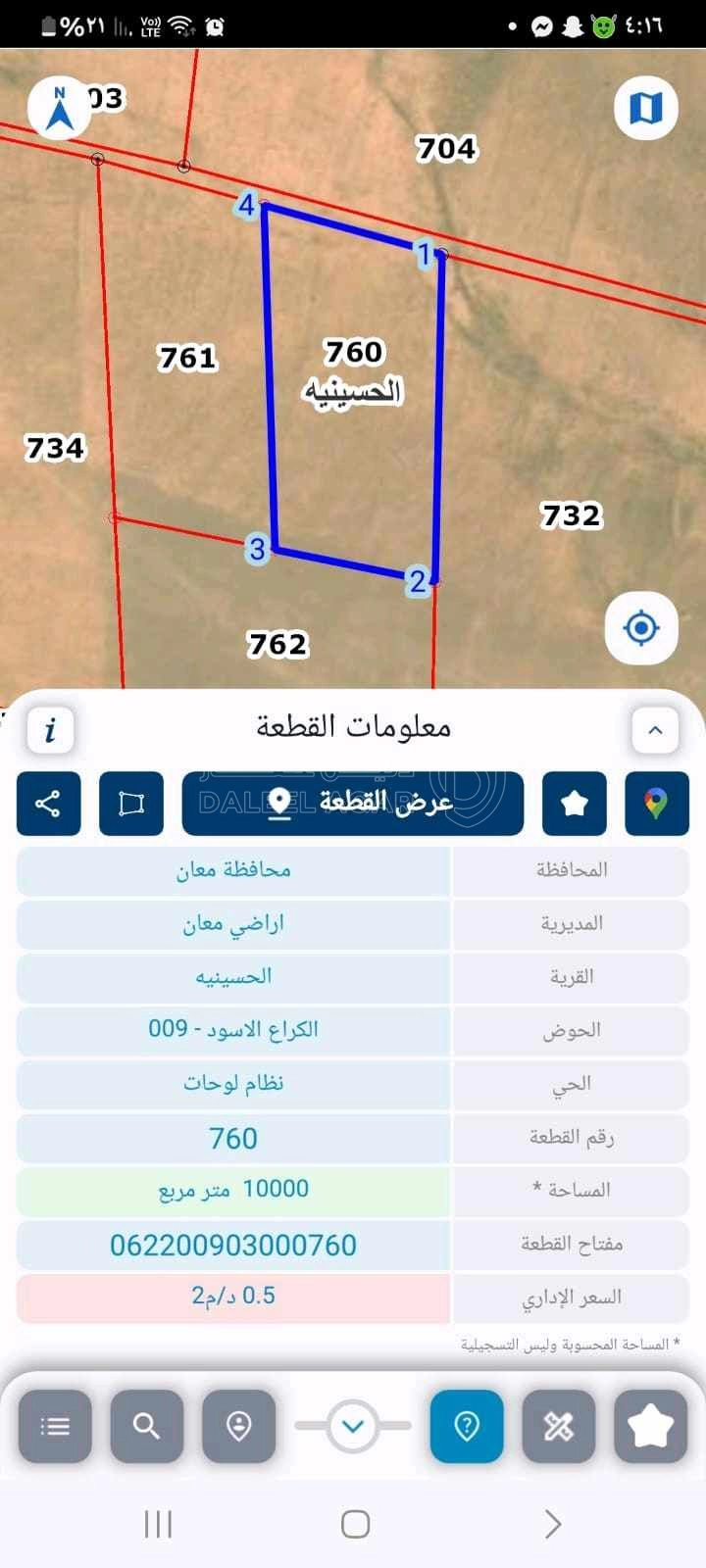
Task: Pull the center chevron handle on toolbar
Action: [x=353, y=1427]
